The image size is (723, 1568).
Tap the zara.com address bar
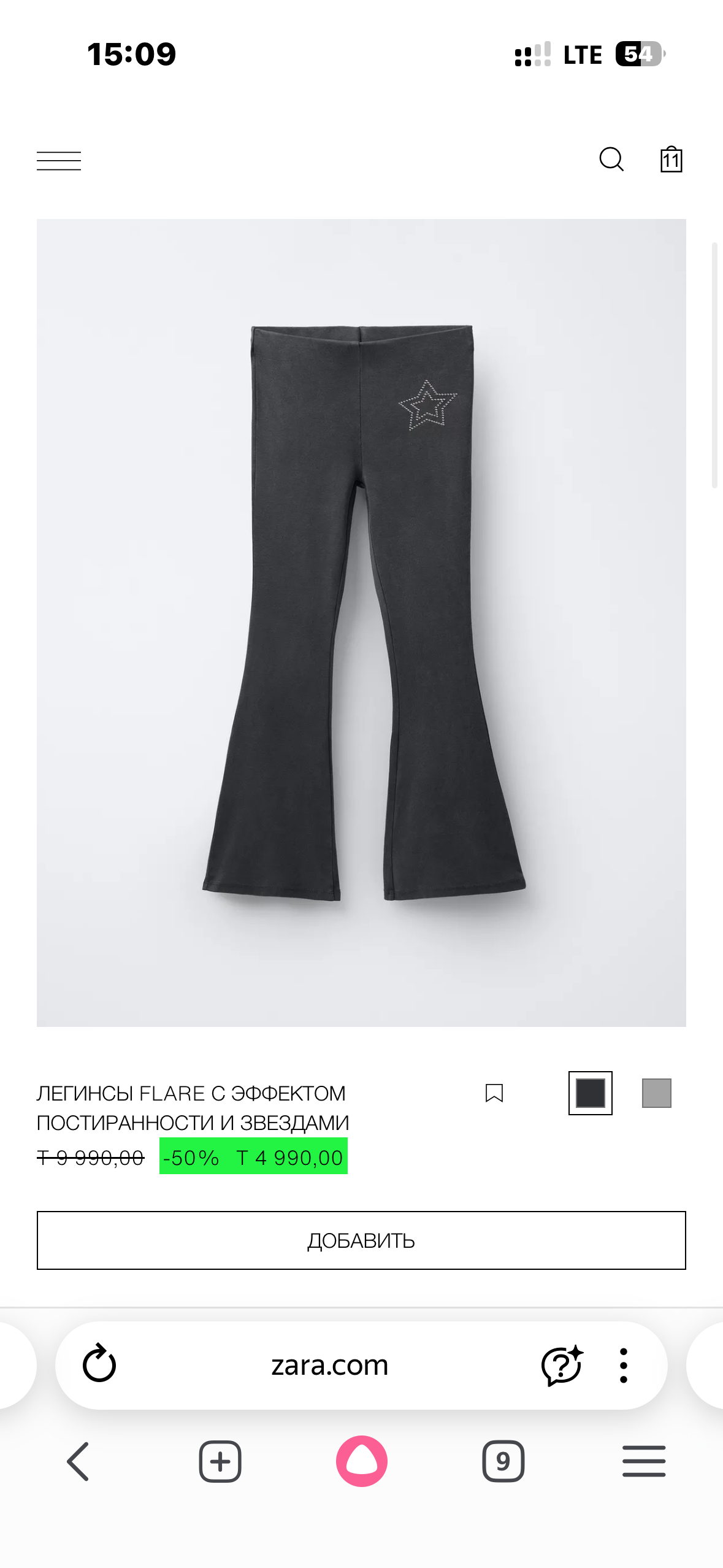(x=330, y=1366)
